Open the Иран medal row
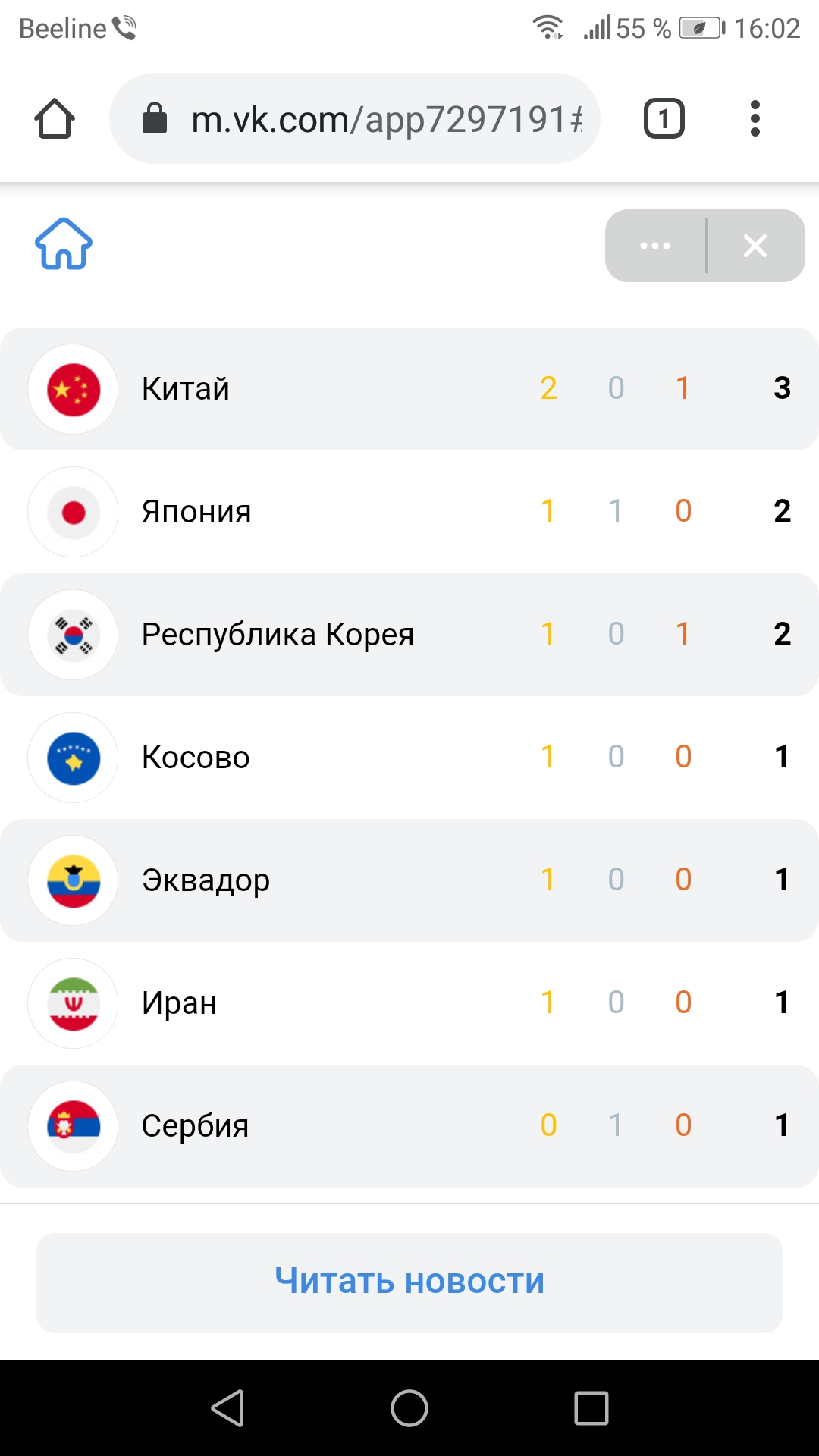Image resolution: width=819 pixels, height=1456 pixels. (x=409, y=1003)
